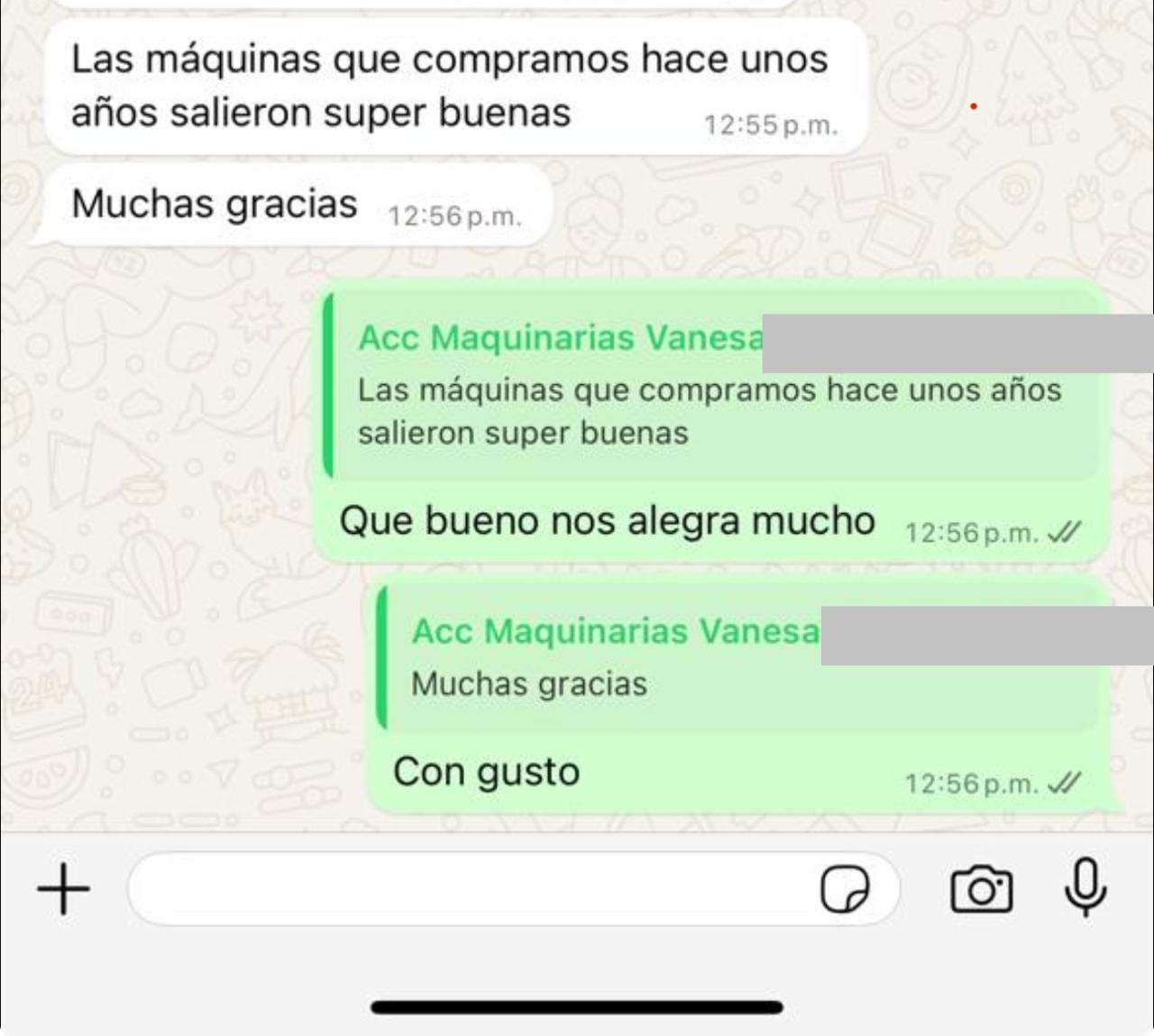1154x1036 pixels.
Task: Open the sticker picker
Action: [x=845, y=890]
